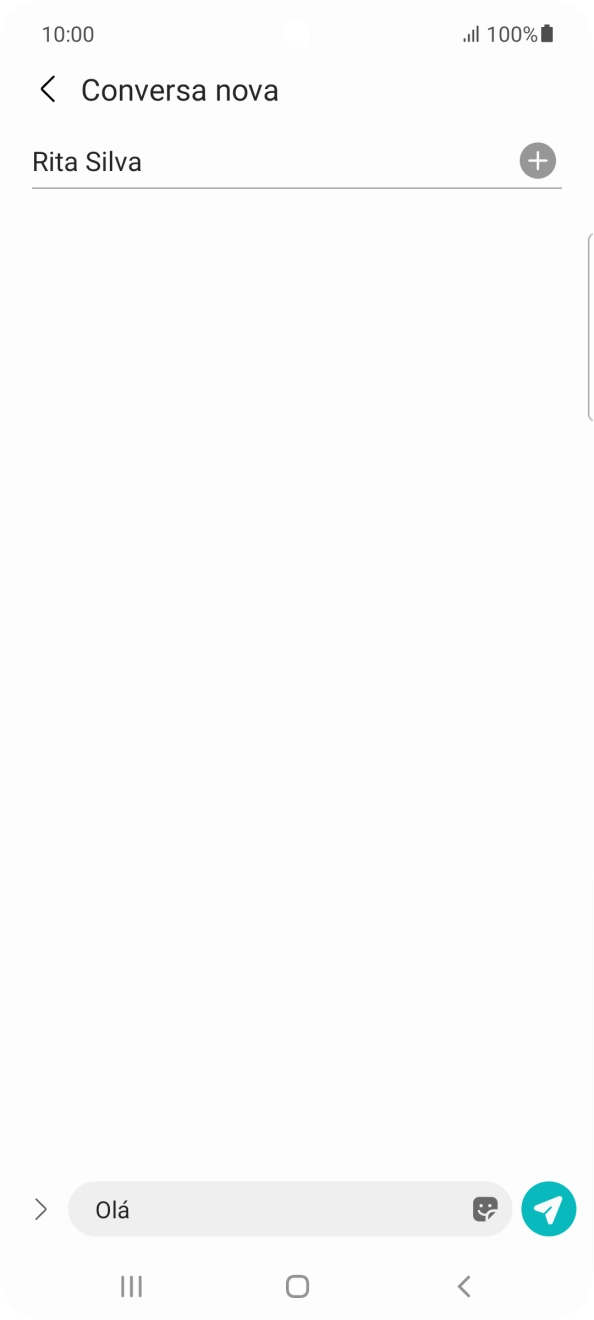Send the Olá message
This screenshot has height=1320, width=594.
549,1209
